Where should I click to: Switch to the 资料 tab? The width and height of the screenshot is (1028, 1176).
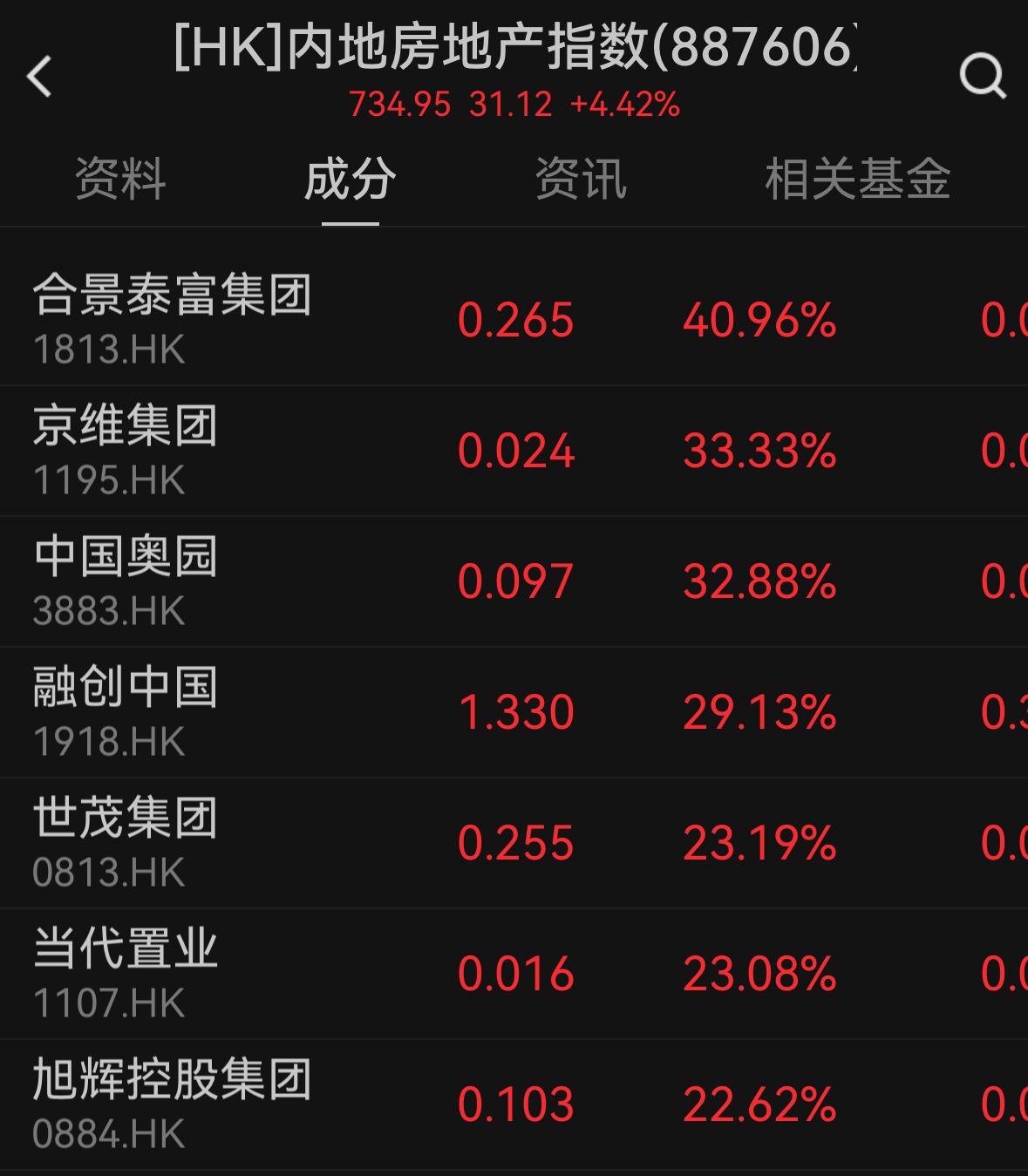(120, 179)
